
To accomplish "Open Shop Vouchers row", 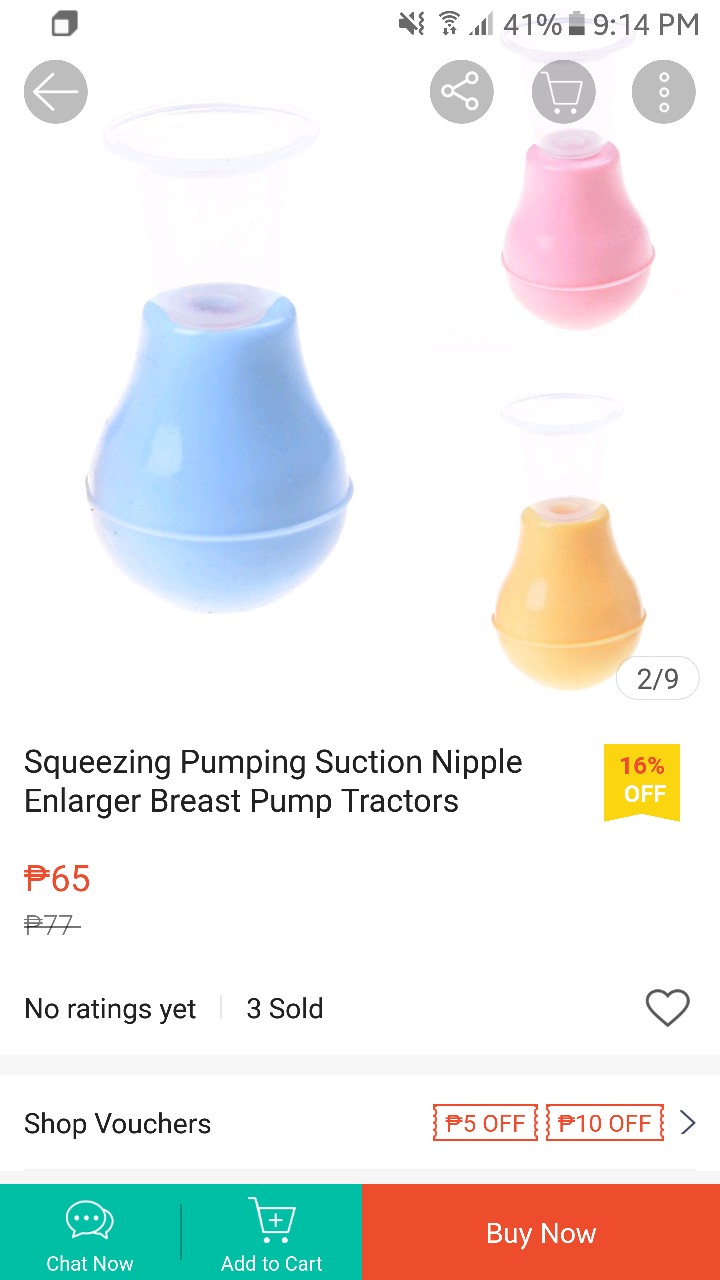I will (x=360, y=1123).
